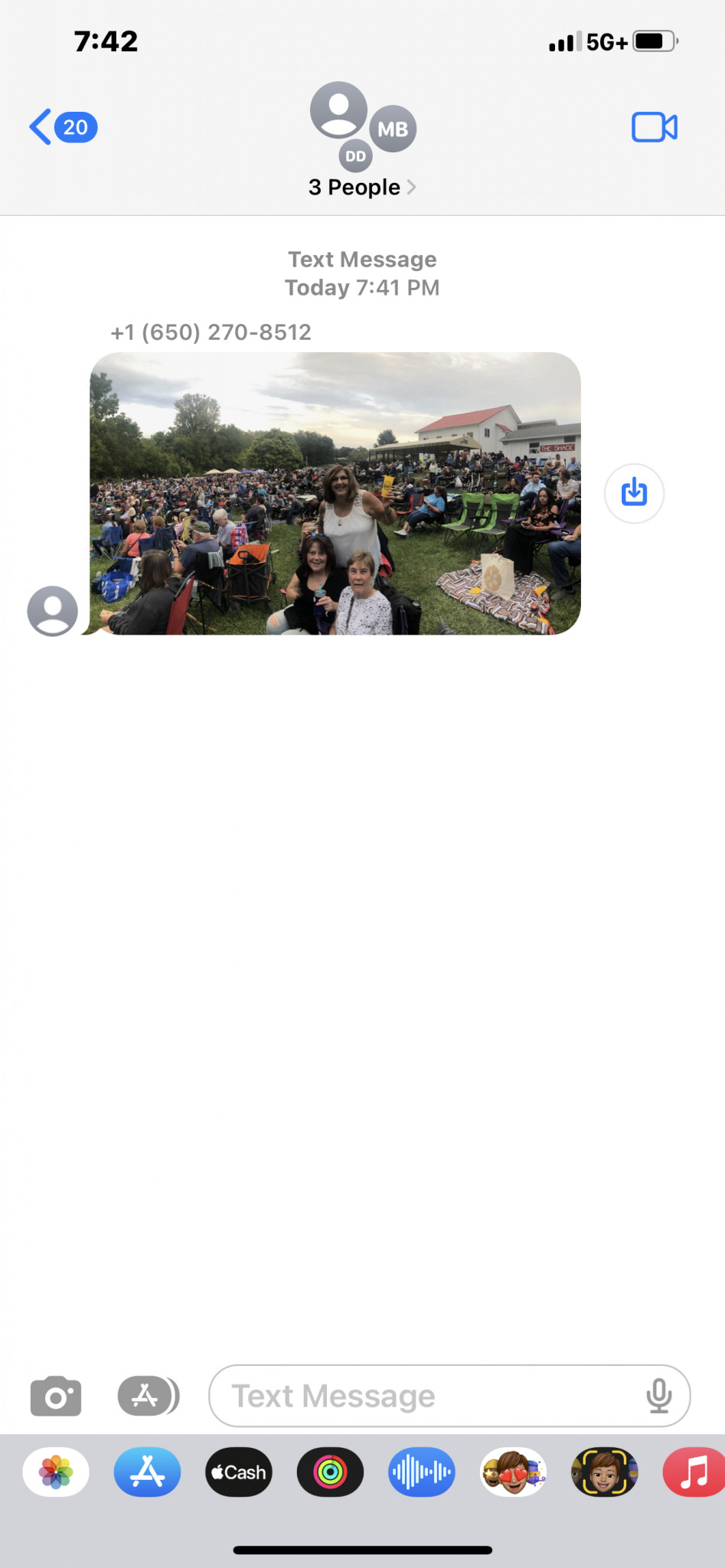
Task: Open the audio messages waveform app
Action: tap(422, 1472)
